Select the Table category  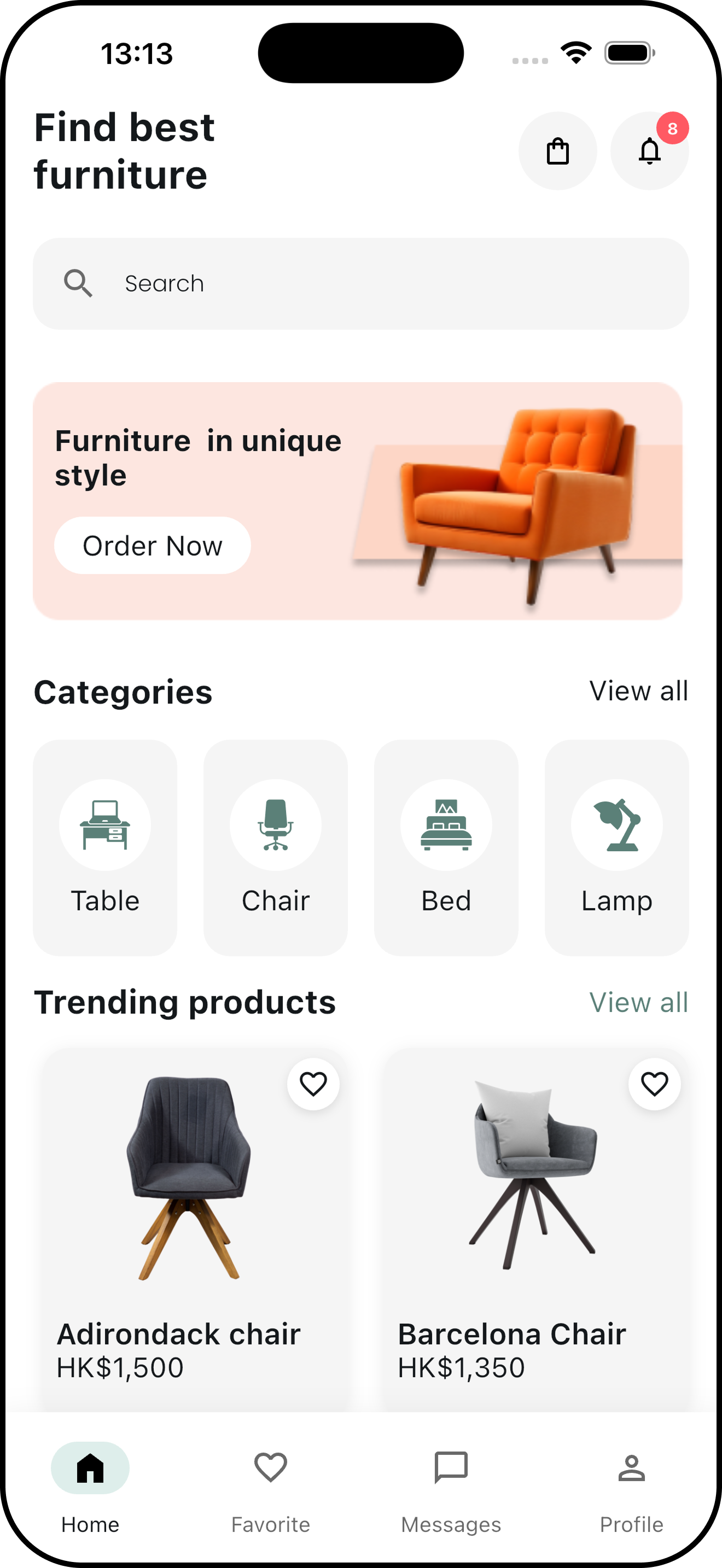click(106, 847)
